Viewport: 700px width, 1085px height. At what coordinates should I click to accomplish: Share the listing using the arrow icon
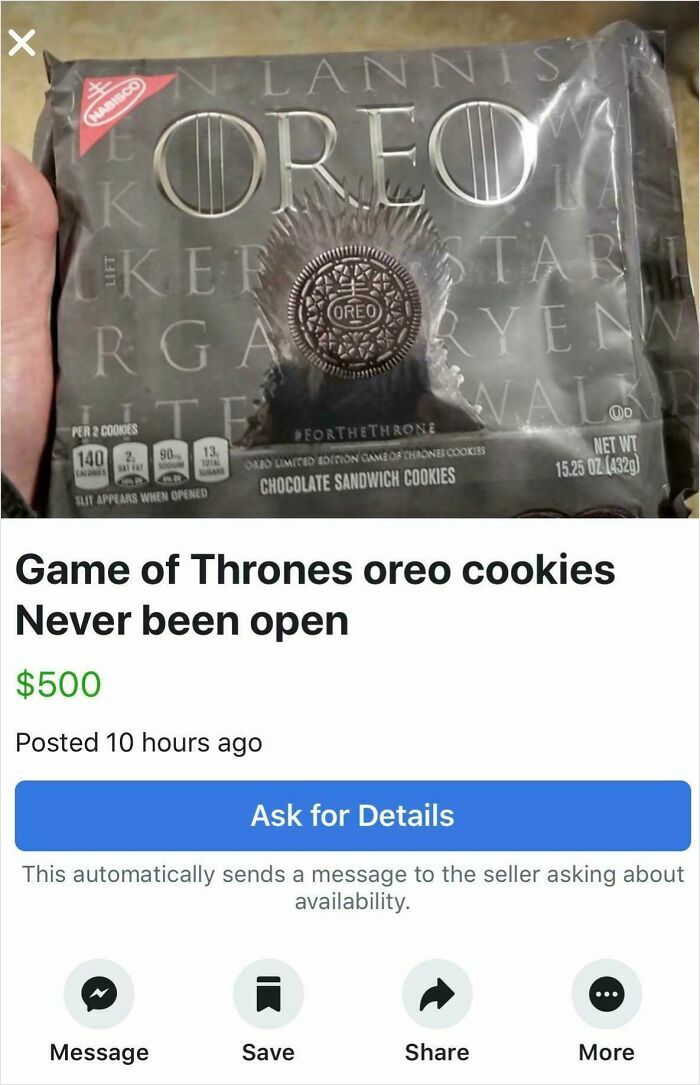(437, 995)
